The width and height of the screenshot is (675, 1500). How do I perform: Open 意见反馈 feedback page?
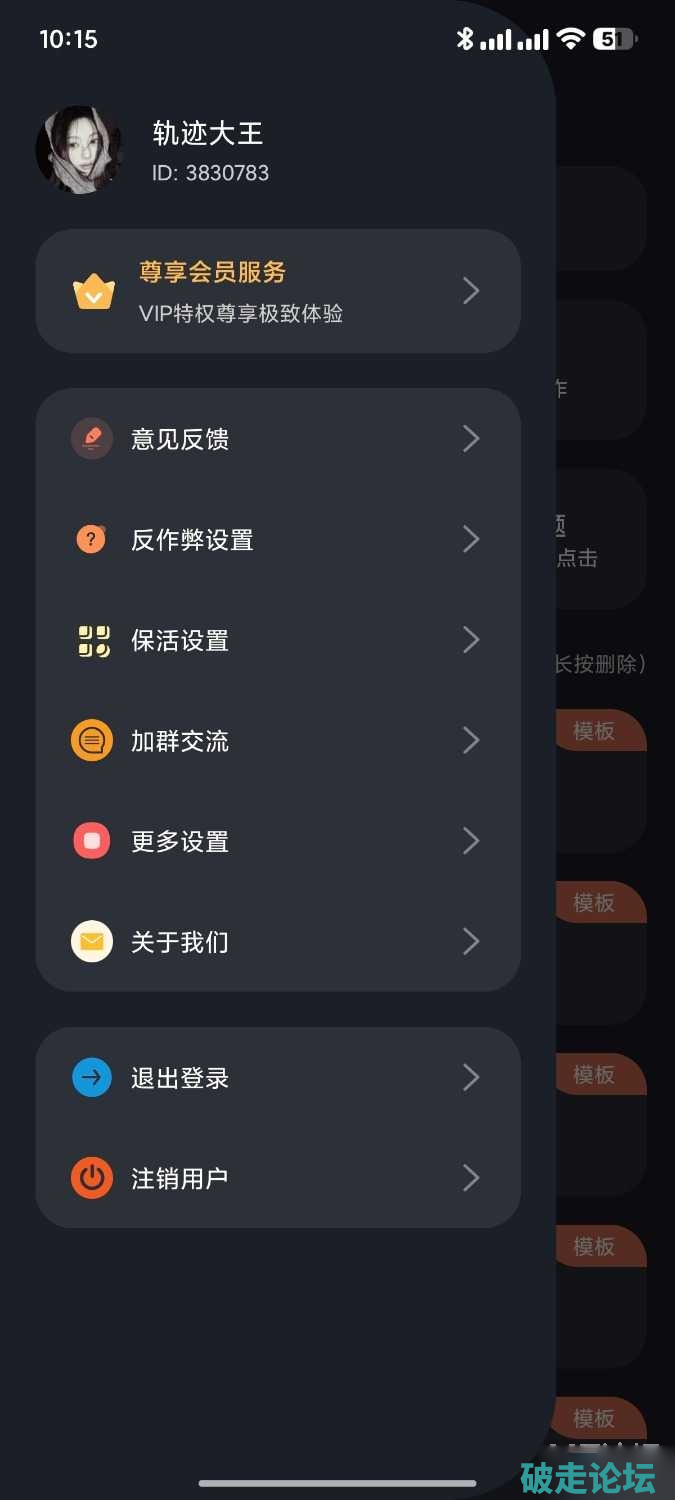[277, 439]
